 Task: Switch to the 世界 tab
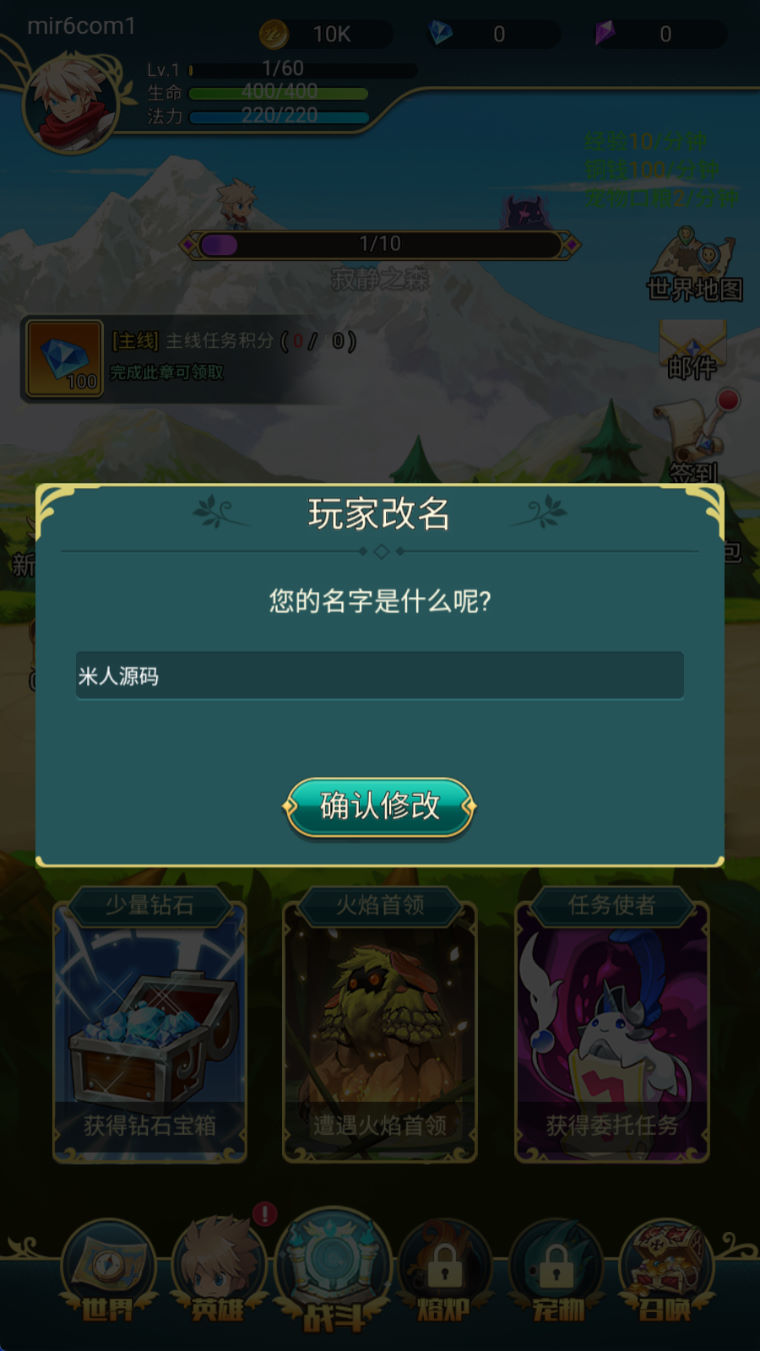pyautogui.click(x=108, y=1272)
